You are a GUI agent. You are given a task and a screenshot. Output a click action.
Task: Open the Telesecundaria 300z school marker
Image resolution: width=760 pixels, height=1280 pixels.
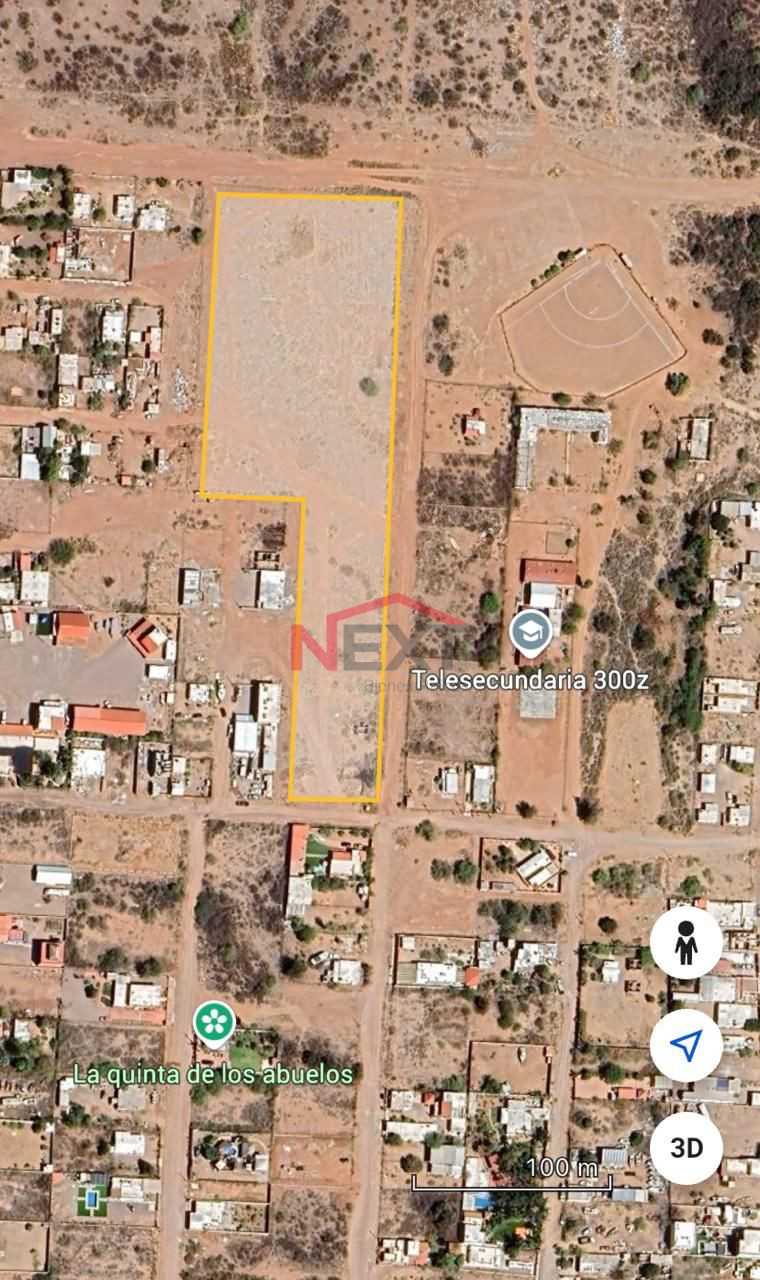(530, 634)
